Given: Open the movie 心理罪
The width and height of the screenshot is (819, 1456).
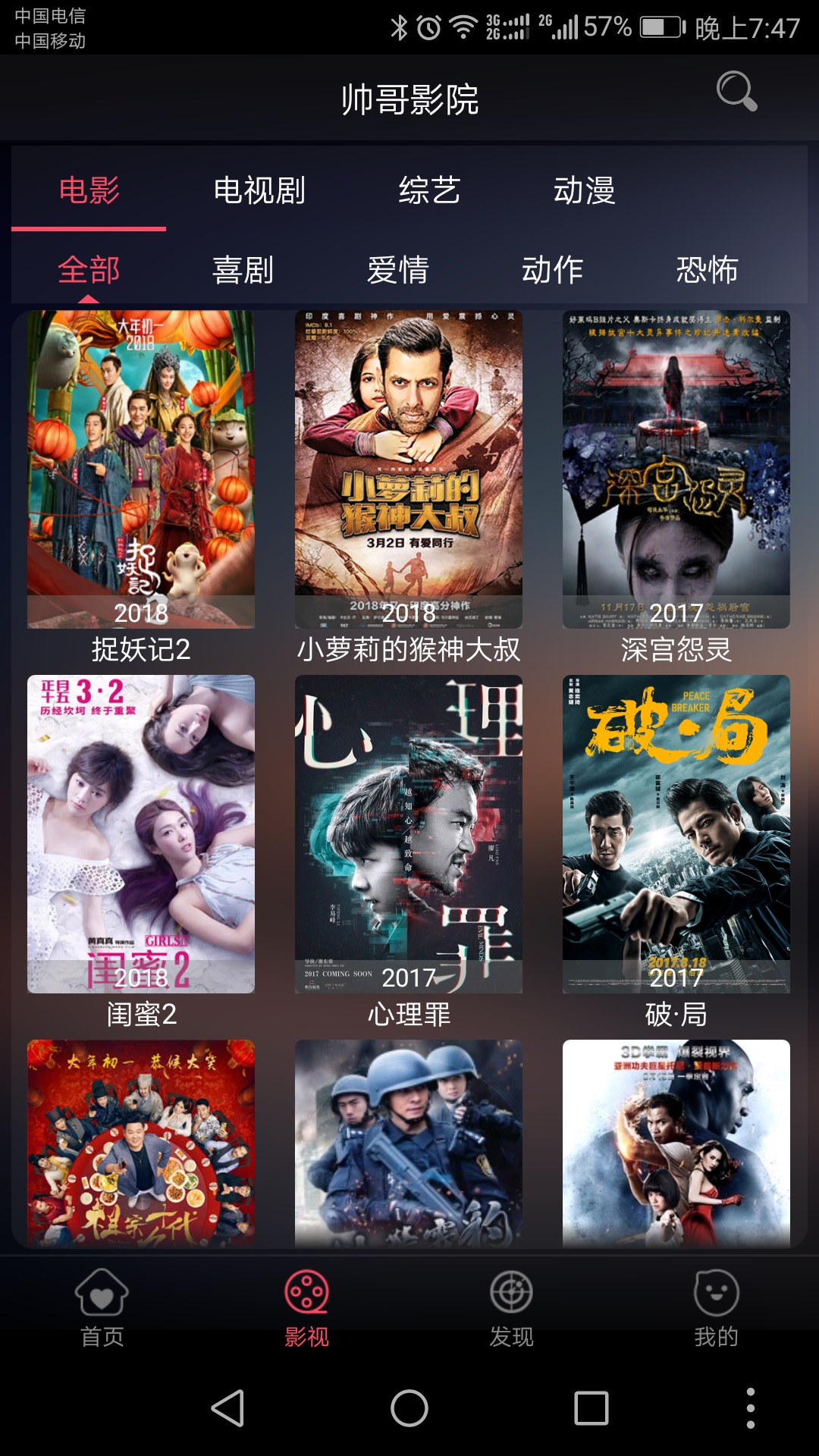Looking at the screenshot, I should tap(409, 834).
